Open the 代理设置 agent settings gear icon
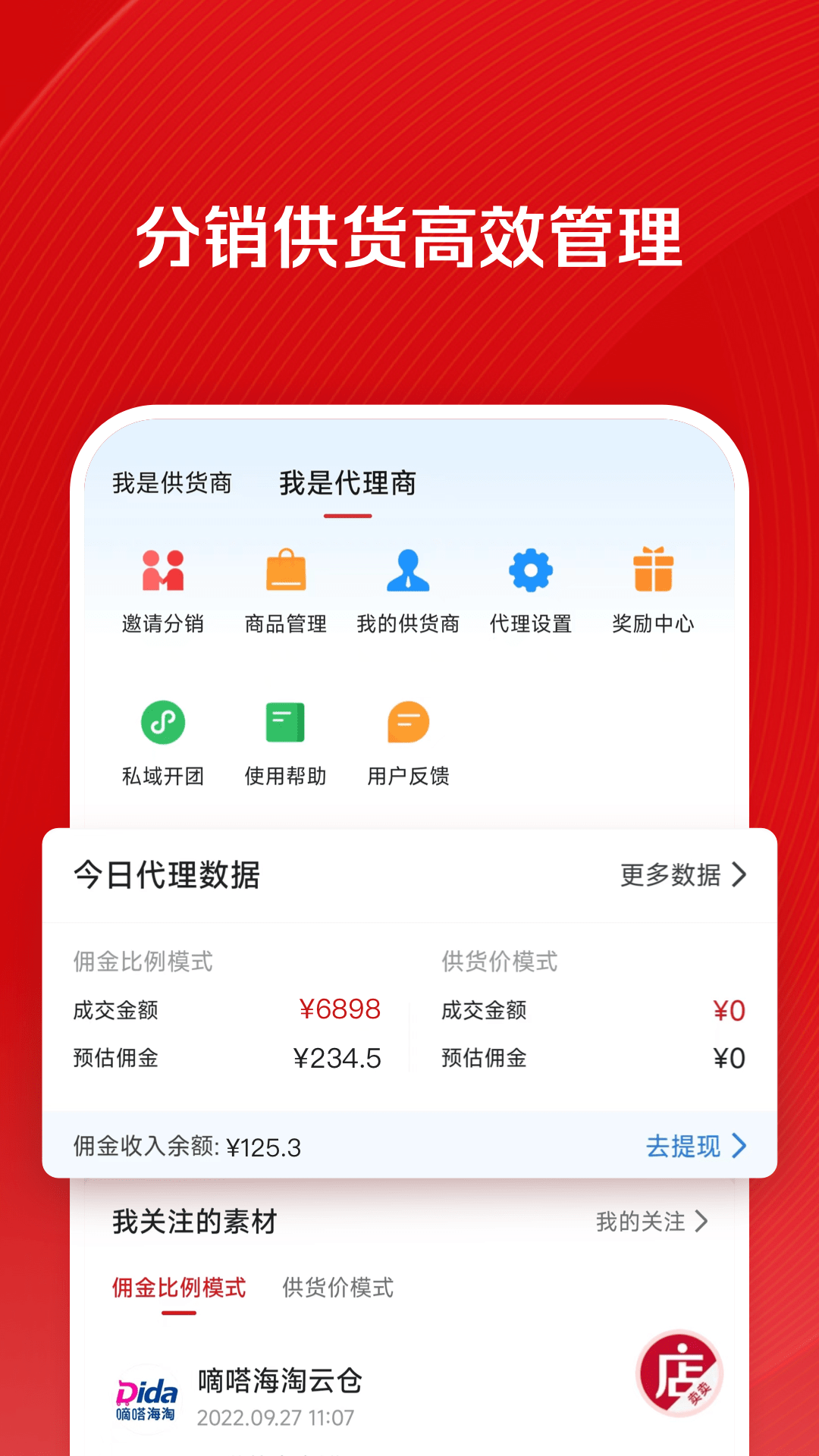The width and height of the screenshot is (819, 1456). click(529, 584)
